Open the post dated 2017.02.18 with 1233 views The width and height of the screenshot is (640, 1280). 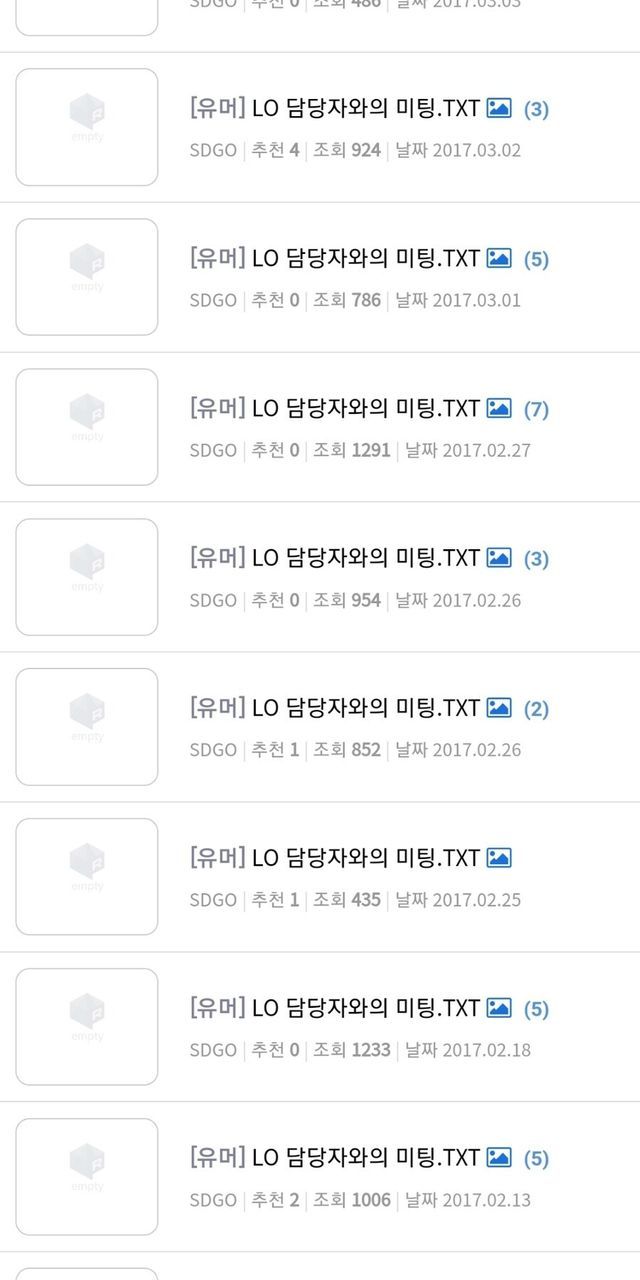(335, 1009)
